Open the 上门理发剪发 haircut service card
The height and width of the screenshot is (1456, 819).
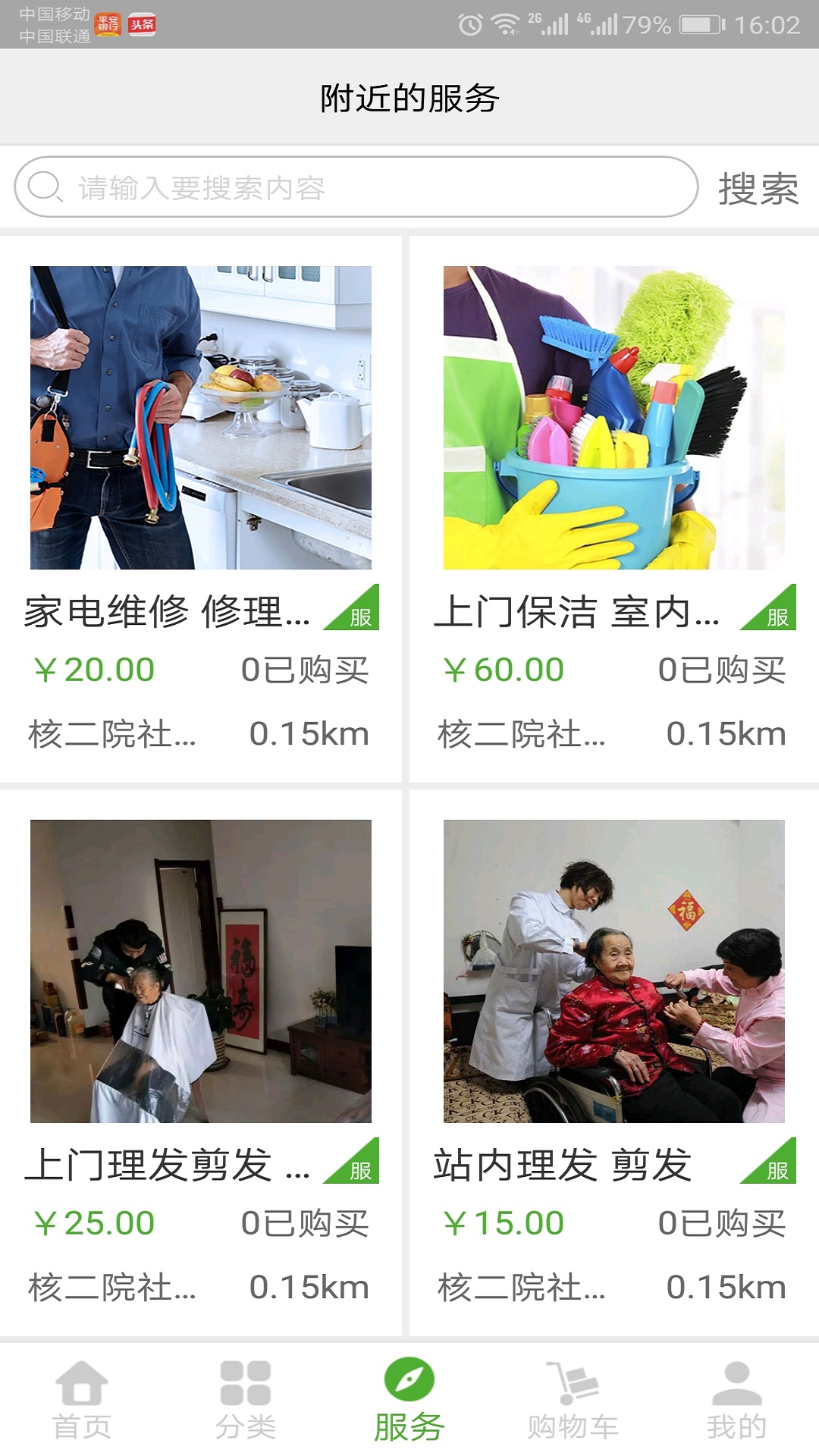[202, 971]
